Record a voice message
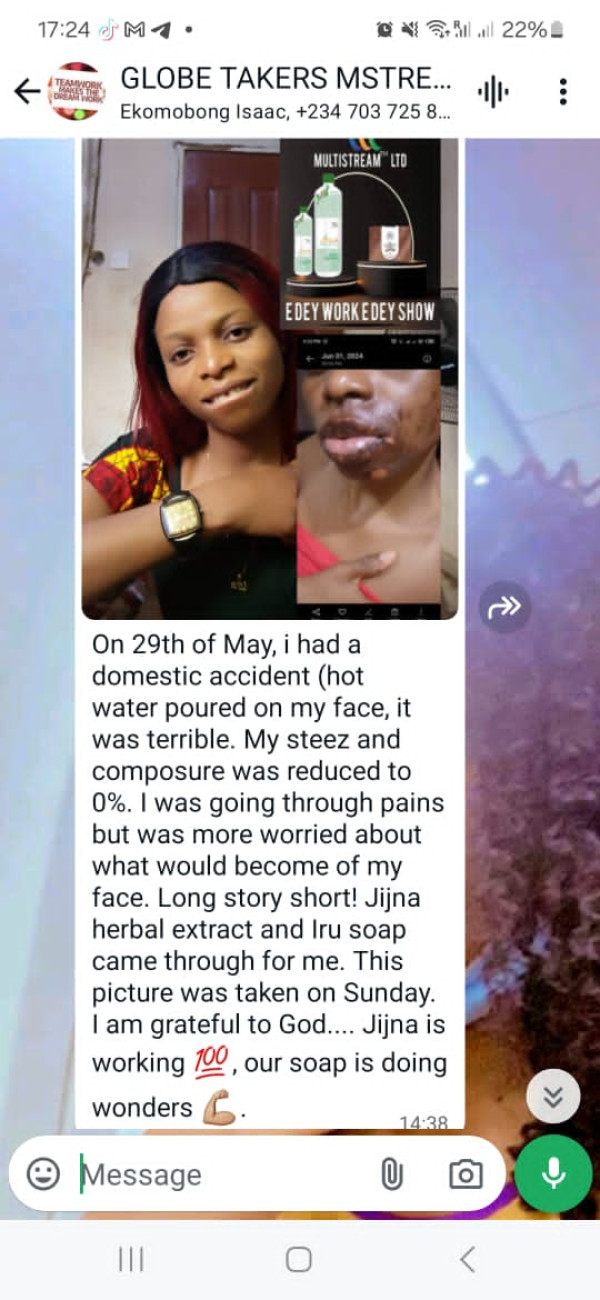Viewport: 600px width, 1300px height. pyautogui.click(x=554, y=1174)
